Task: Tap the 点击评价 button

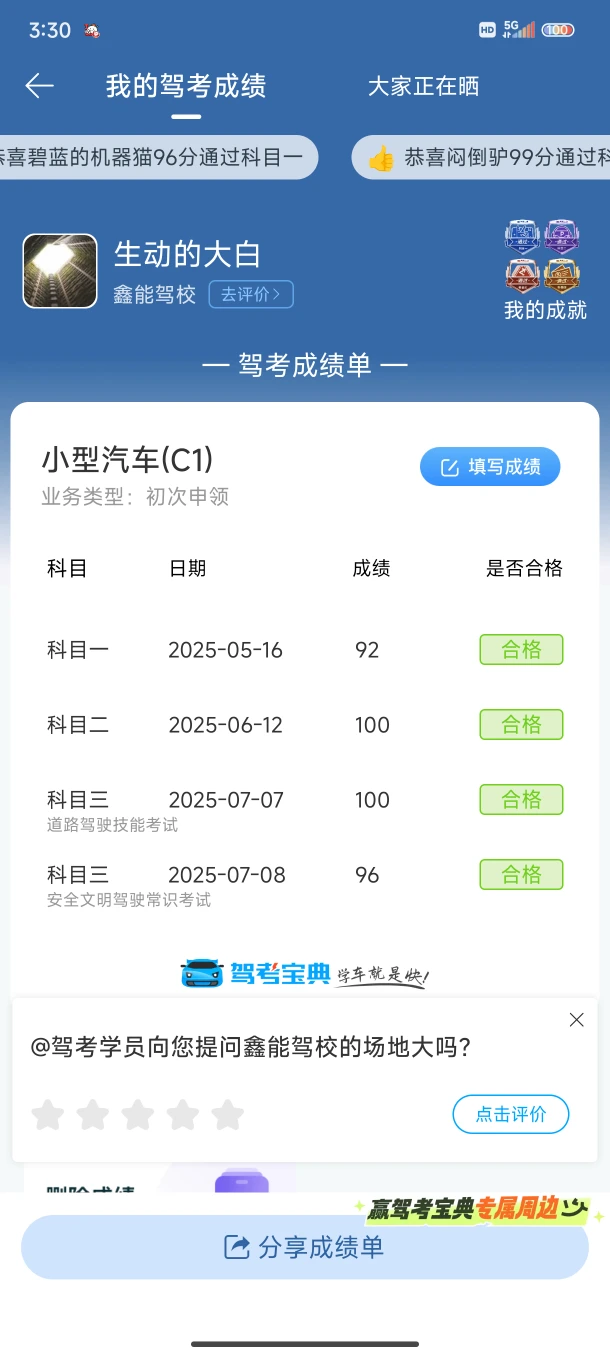Action: click(511, 1114)
